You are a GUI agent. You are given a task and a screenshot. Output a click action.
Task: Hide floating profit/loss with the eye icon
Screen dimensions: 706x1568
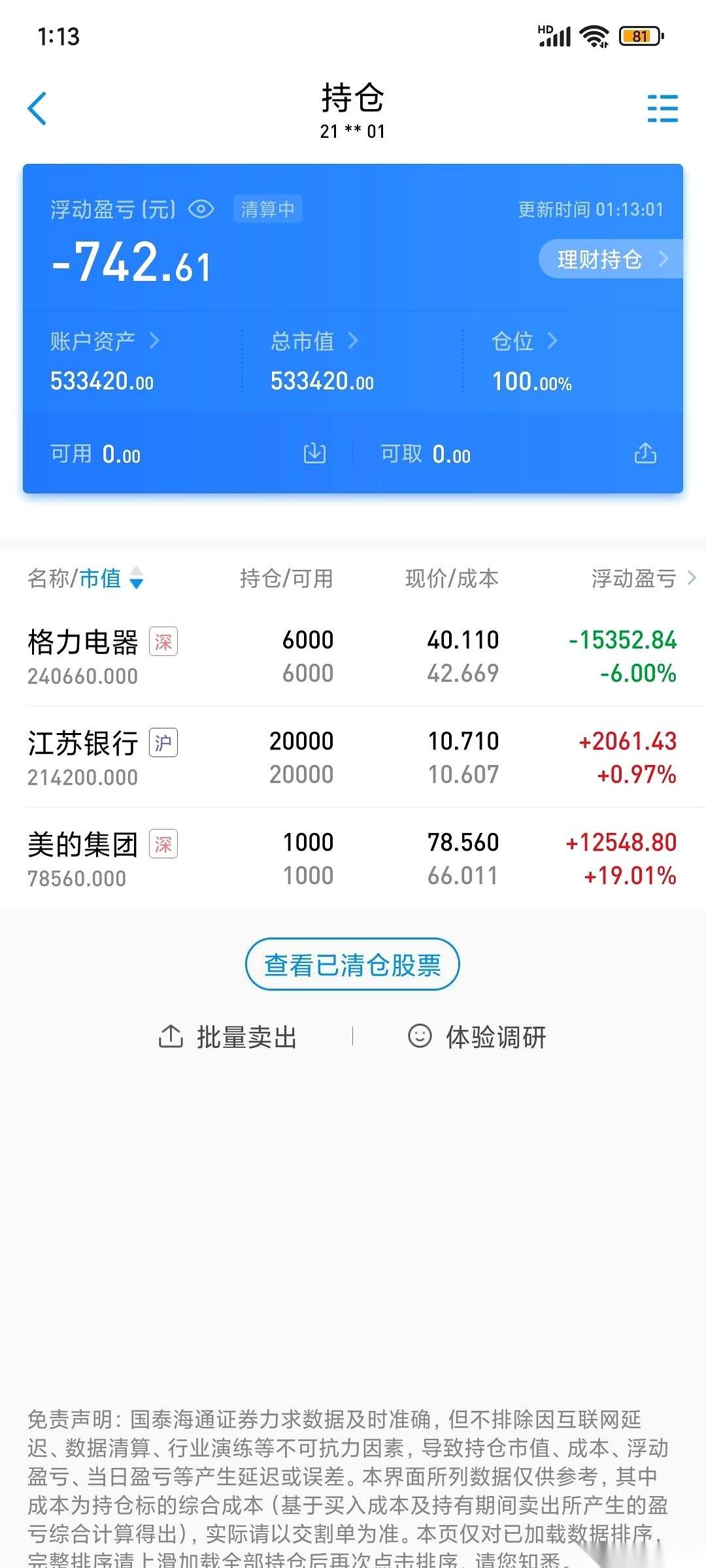(201, 209)
